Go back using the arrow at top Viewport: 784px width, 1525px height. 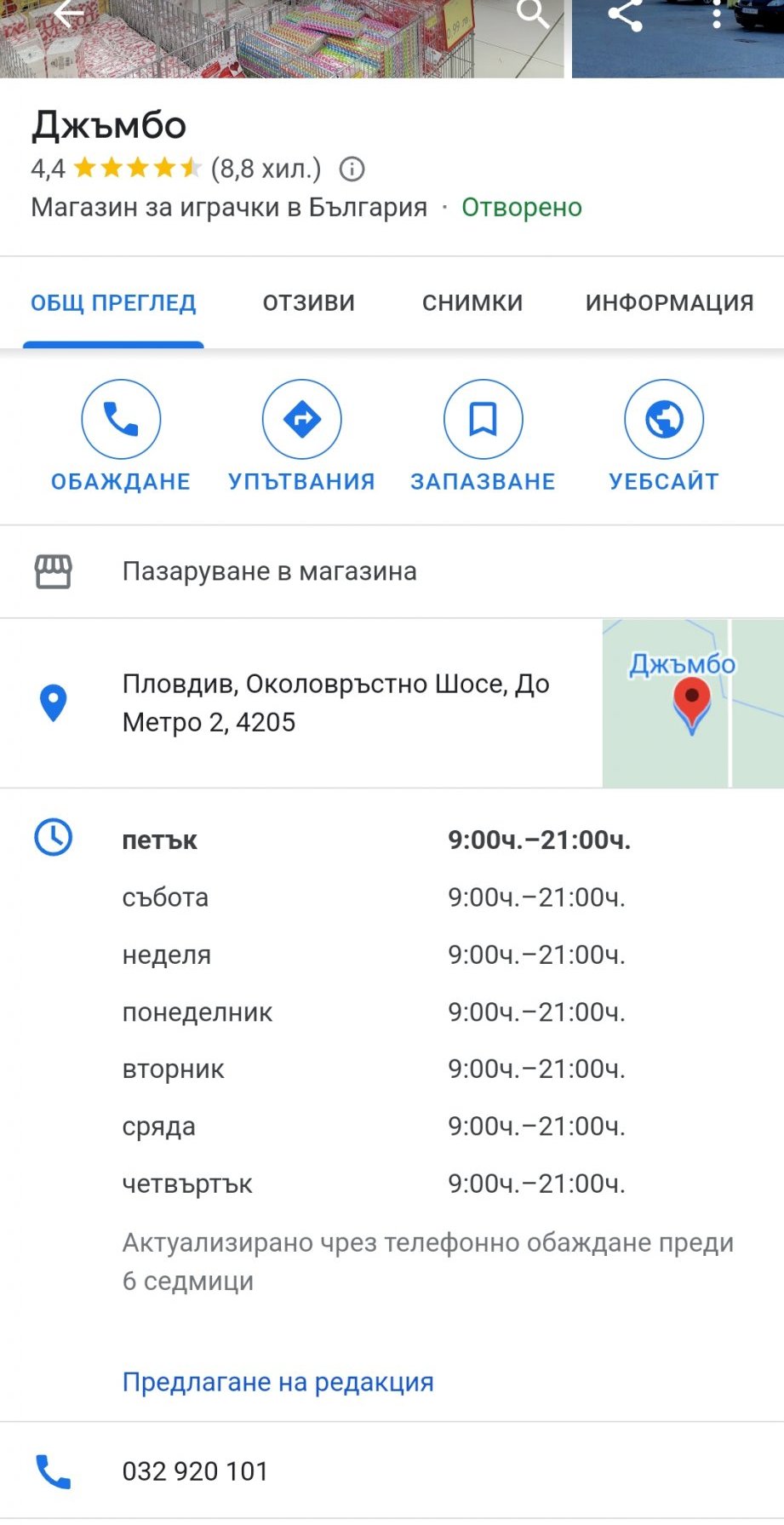68,14
